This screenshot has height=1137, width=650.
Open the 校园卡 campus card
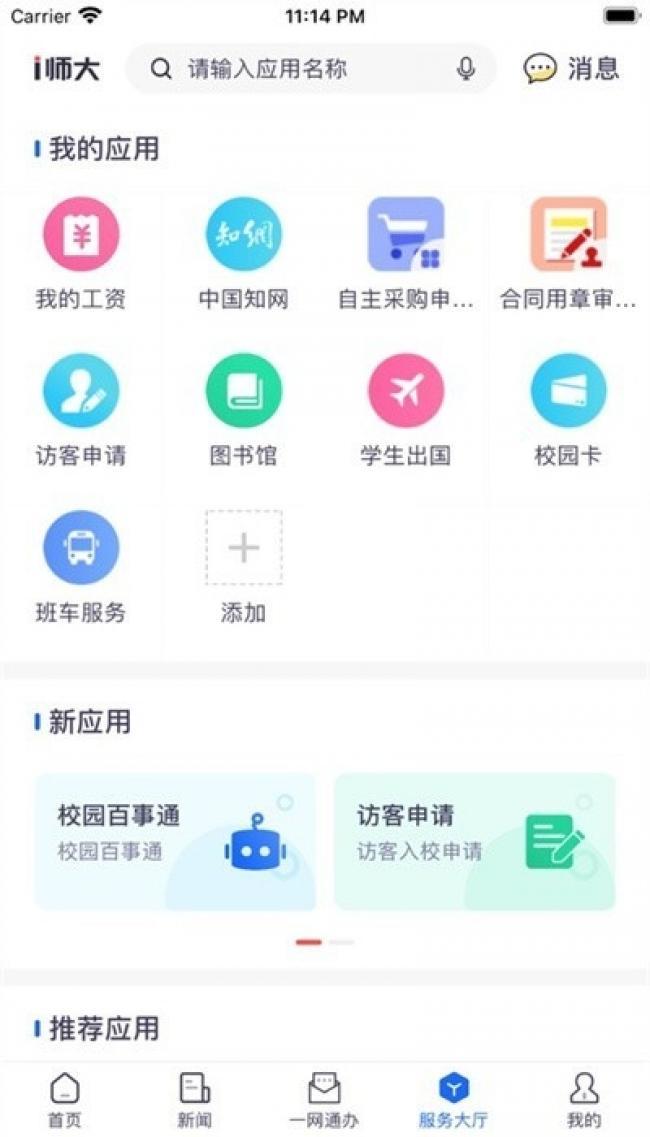[x=569, y=410]
